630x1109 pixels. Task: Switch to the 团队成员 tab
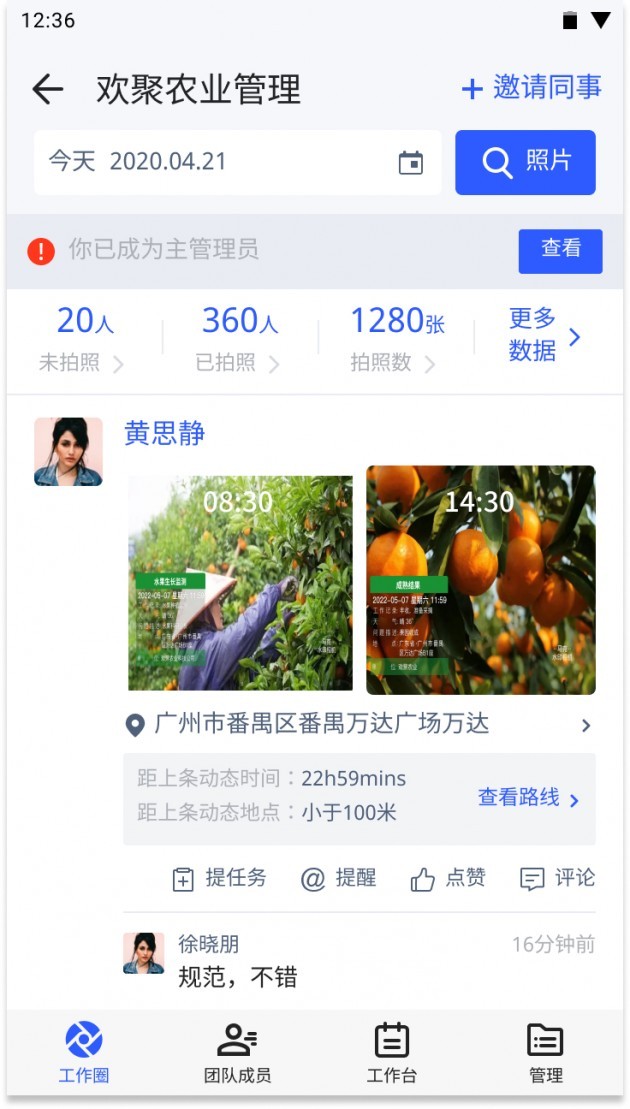pos(237,1053)
